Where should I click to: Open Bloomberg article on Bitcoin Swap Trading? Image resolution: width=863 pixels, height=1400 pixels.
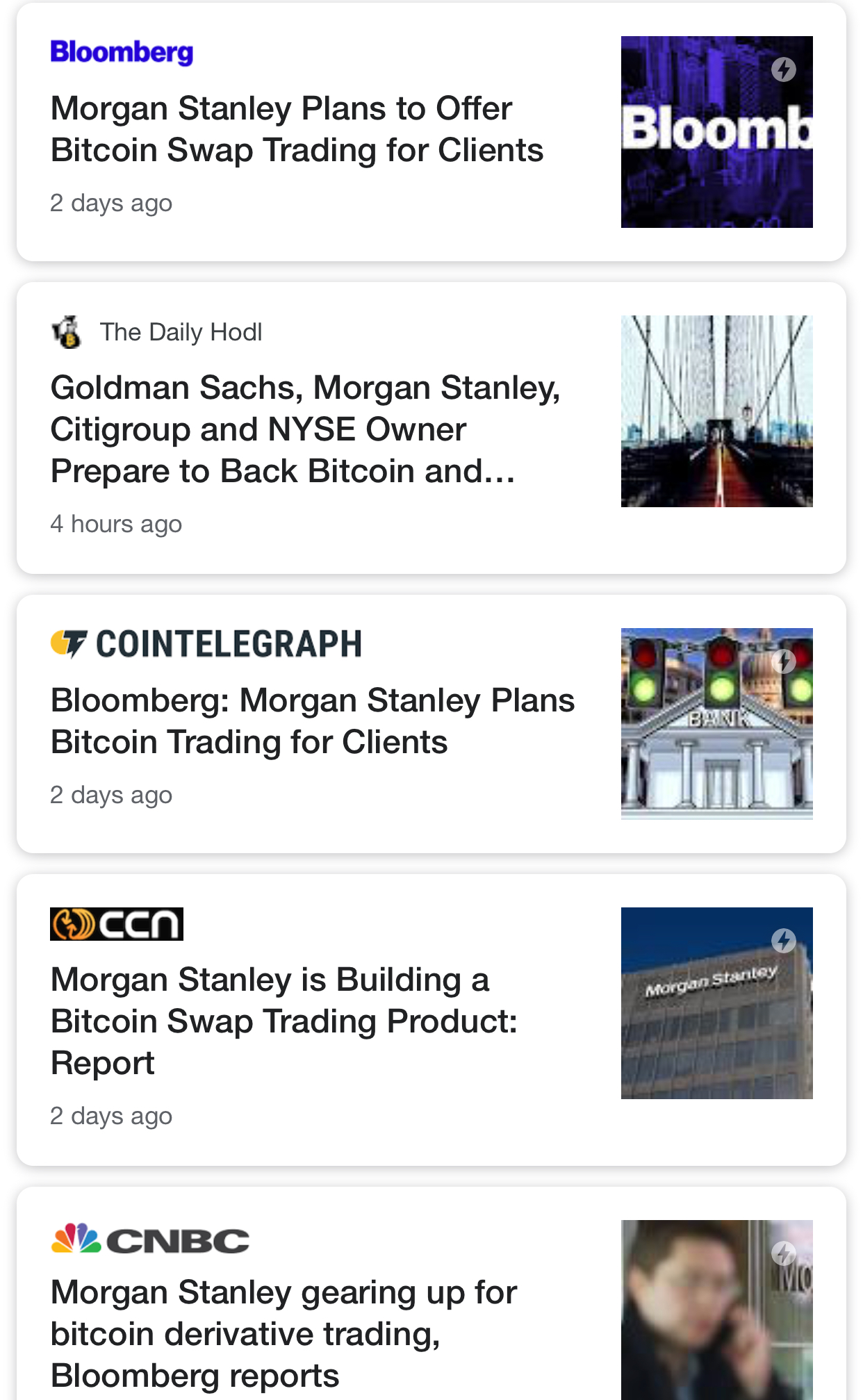(x=297, y=130)
